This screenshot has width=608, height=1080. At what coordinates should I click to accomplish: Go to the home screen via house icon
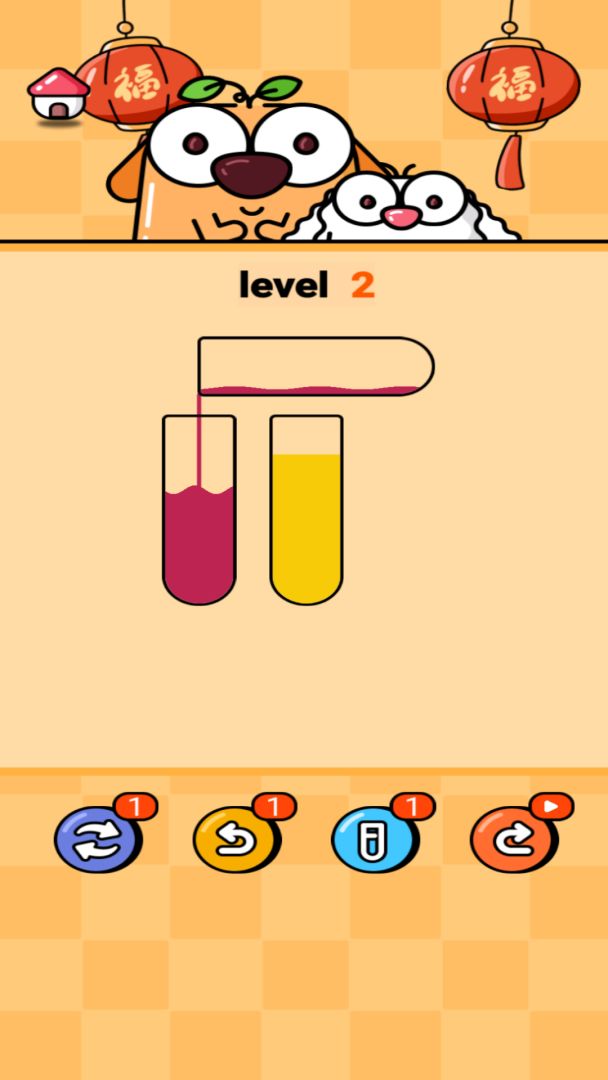pos(57,96)
